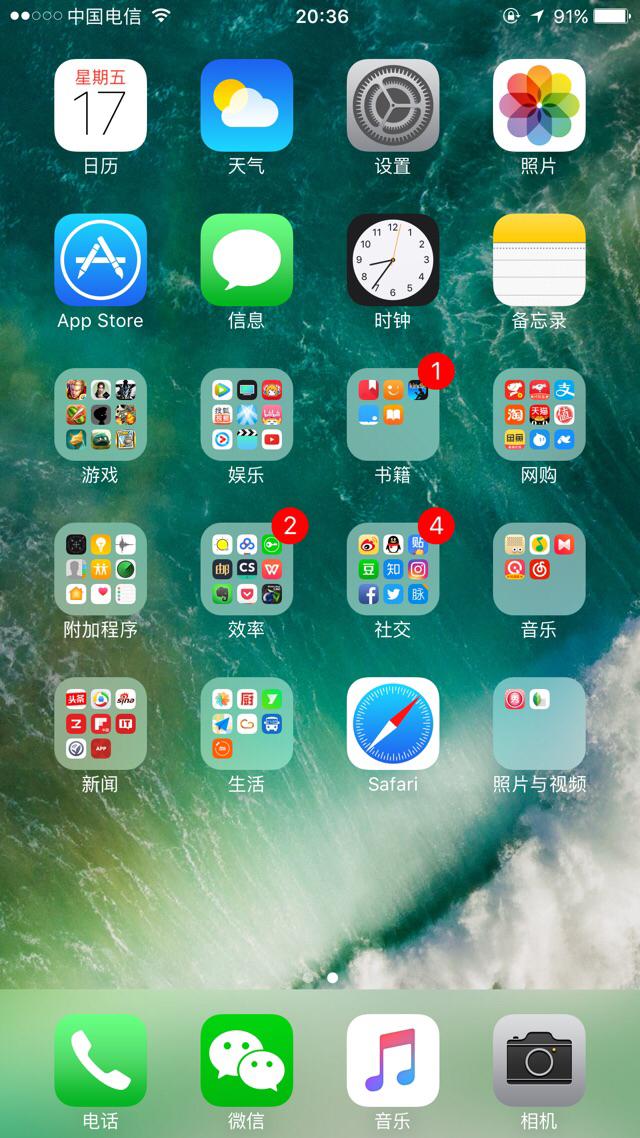
Task: Open the 新闻 news folder
Action: tap(100, 724)
